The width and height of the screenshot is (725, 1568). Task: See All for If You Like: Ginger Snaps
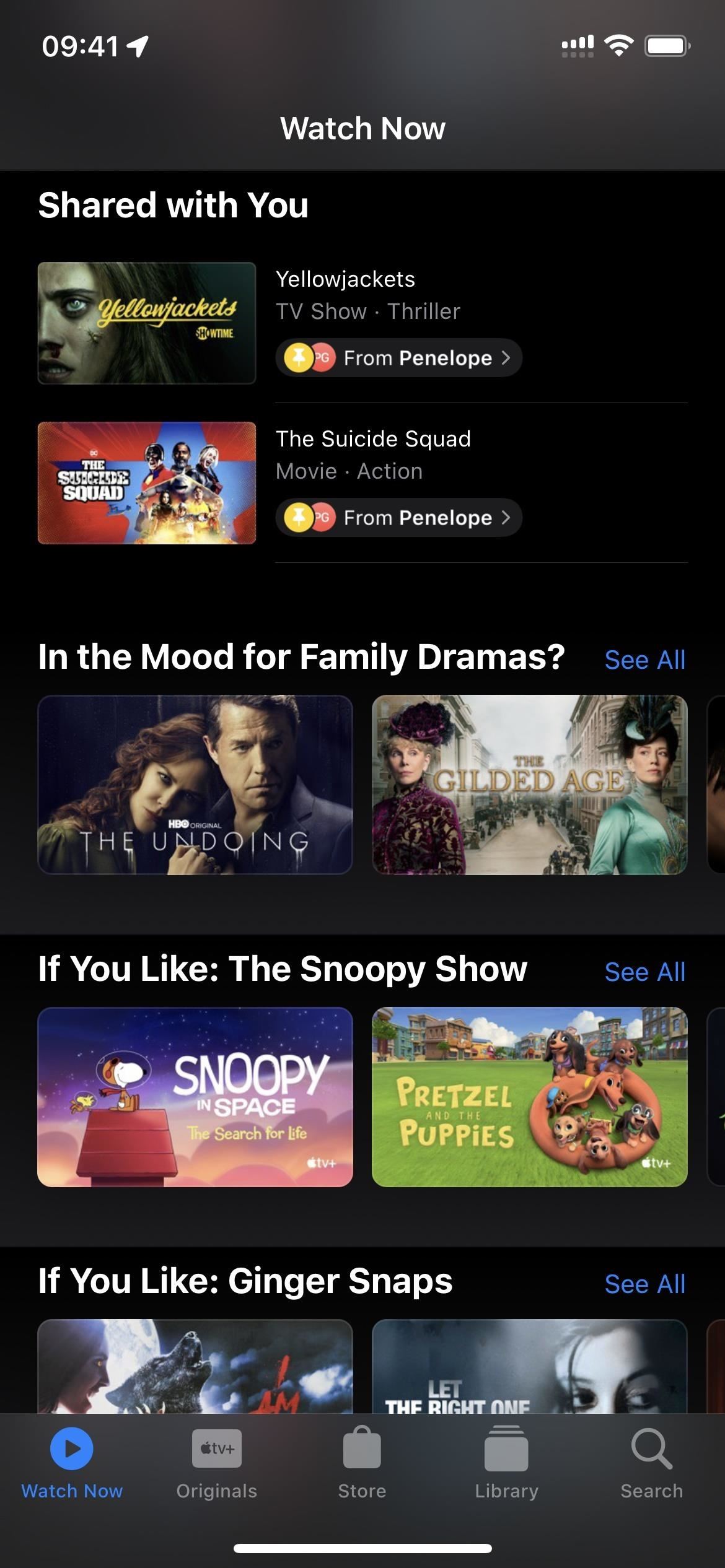point(644,1283)
